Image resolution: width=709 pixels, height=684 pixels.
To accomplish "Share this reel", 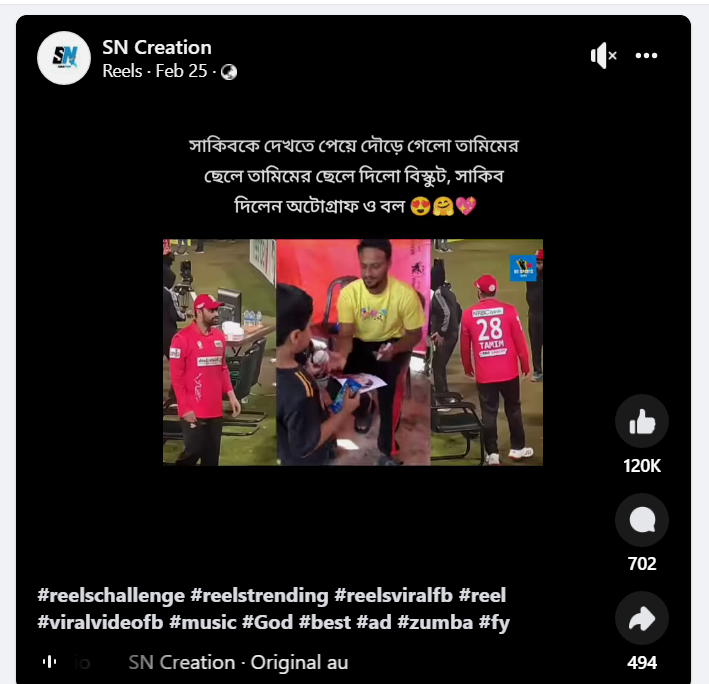I will coord(641,618).
